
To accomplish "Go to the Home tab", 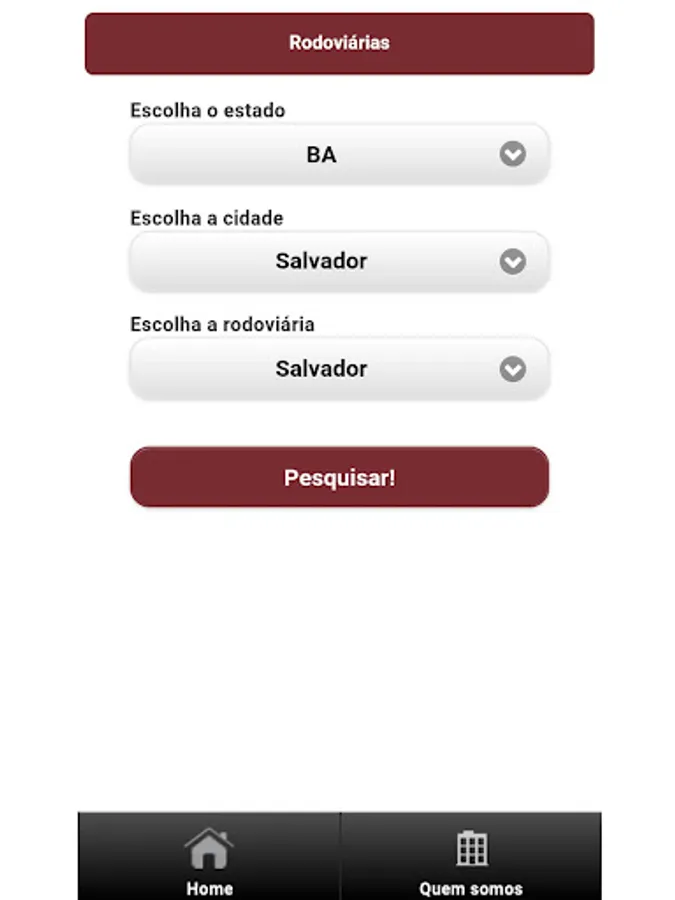I will tap(209, 858).
